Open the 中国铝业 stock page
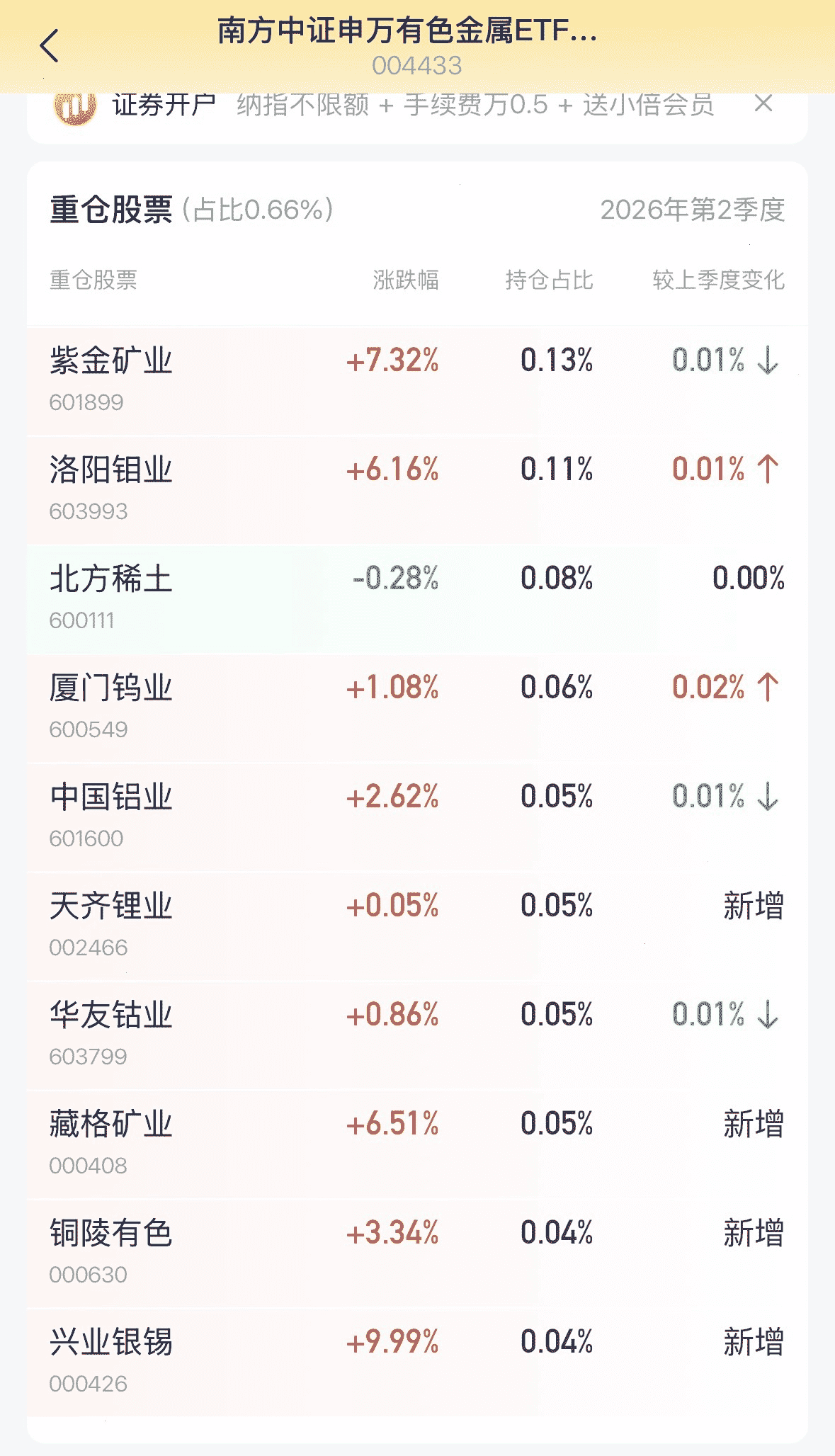 pos(417,817)
